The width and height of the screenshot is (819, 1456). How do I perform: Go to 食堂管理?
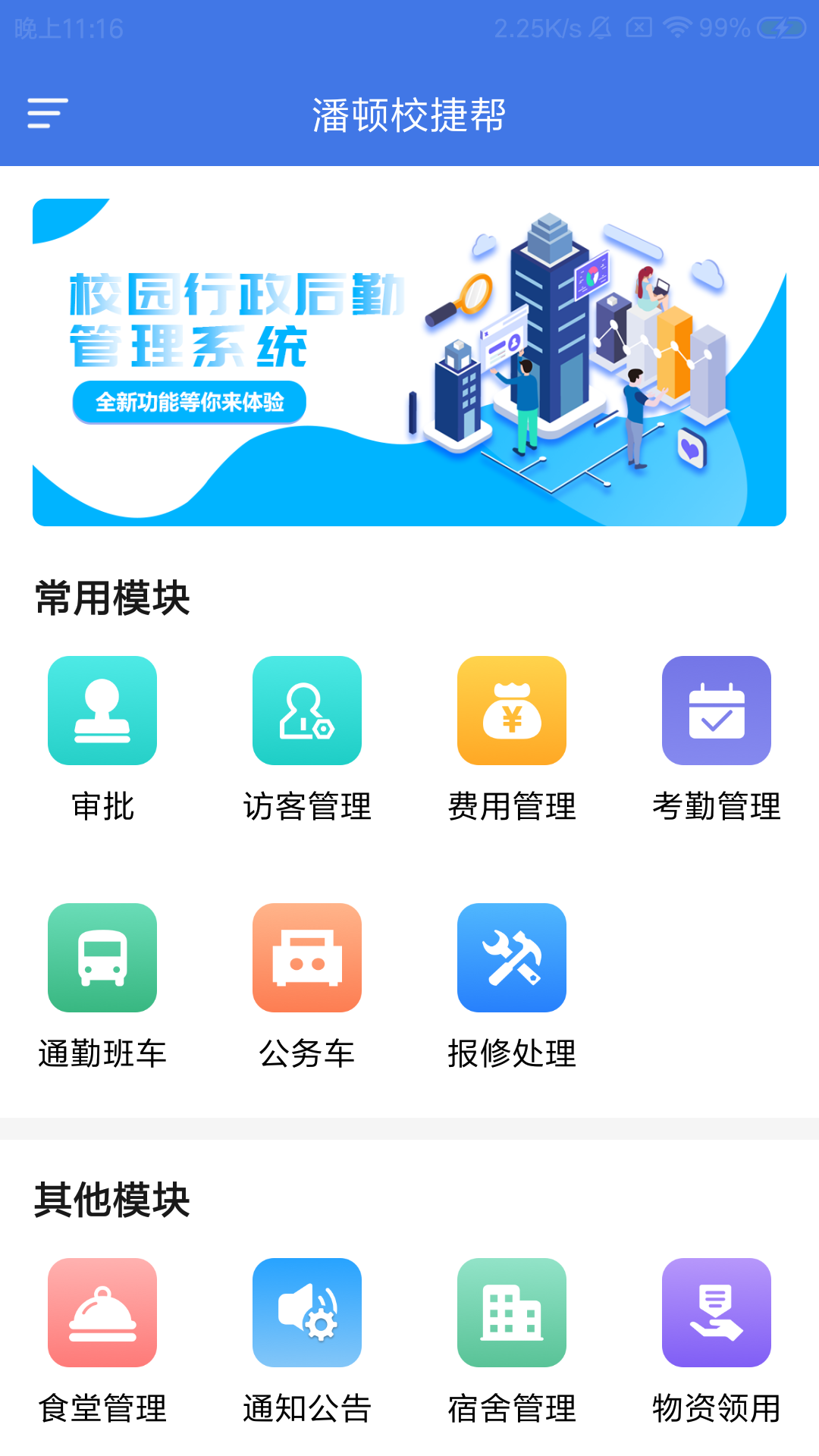[x=102, y=1313]
